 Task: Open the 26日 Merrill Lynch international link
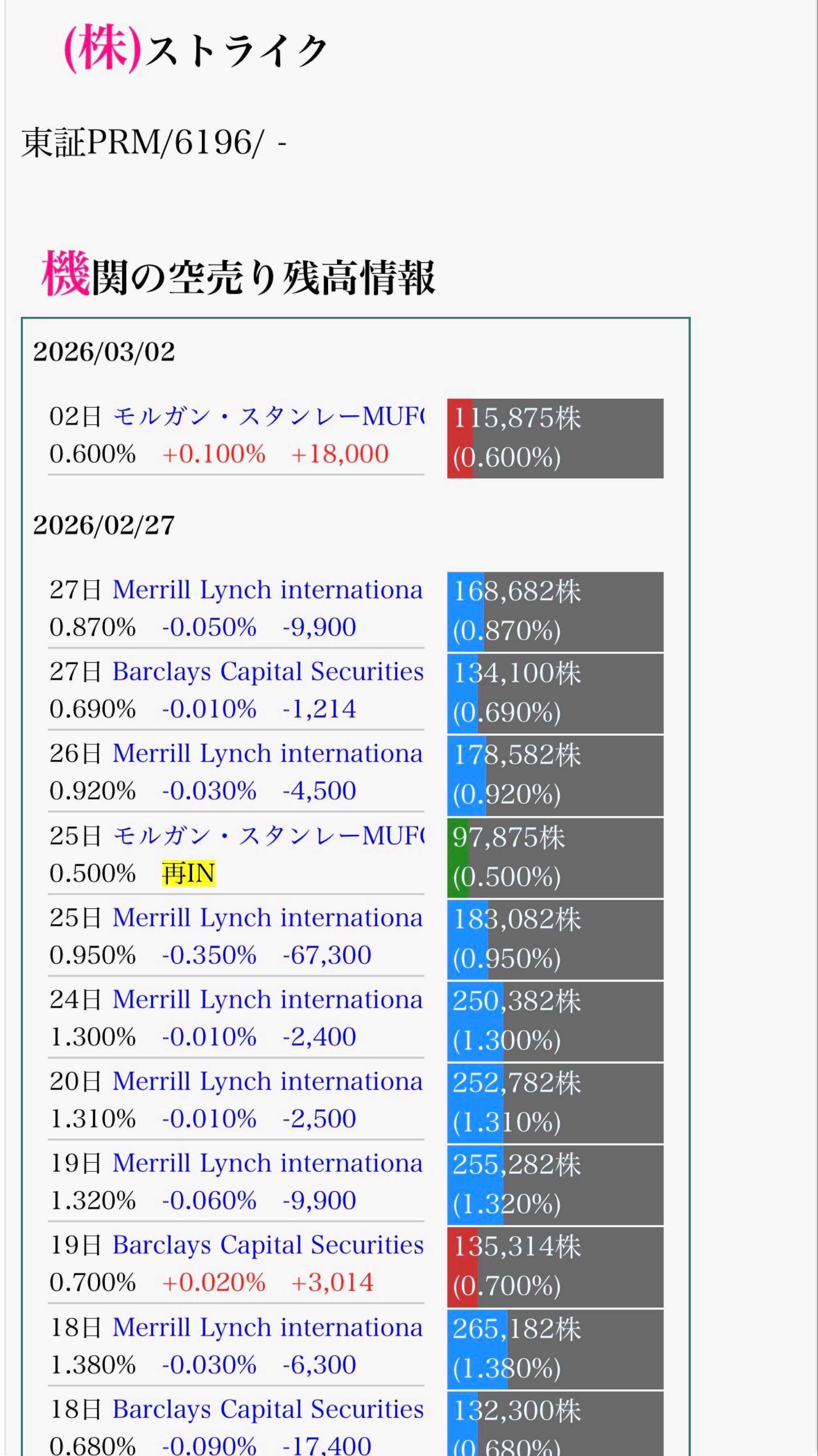pos(267,753)
